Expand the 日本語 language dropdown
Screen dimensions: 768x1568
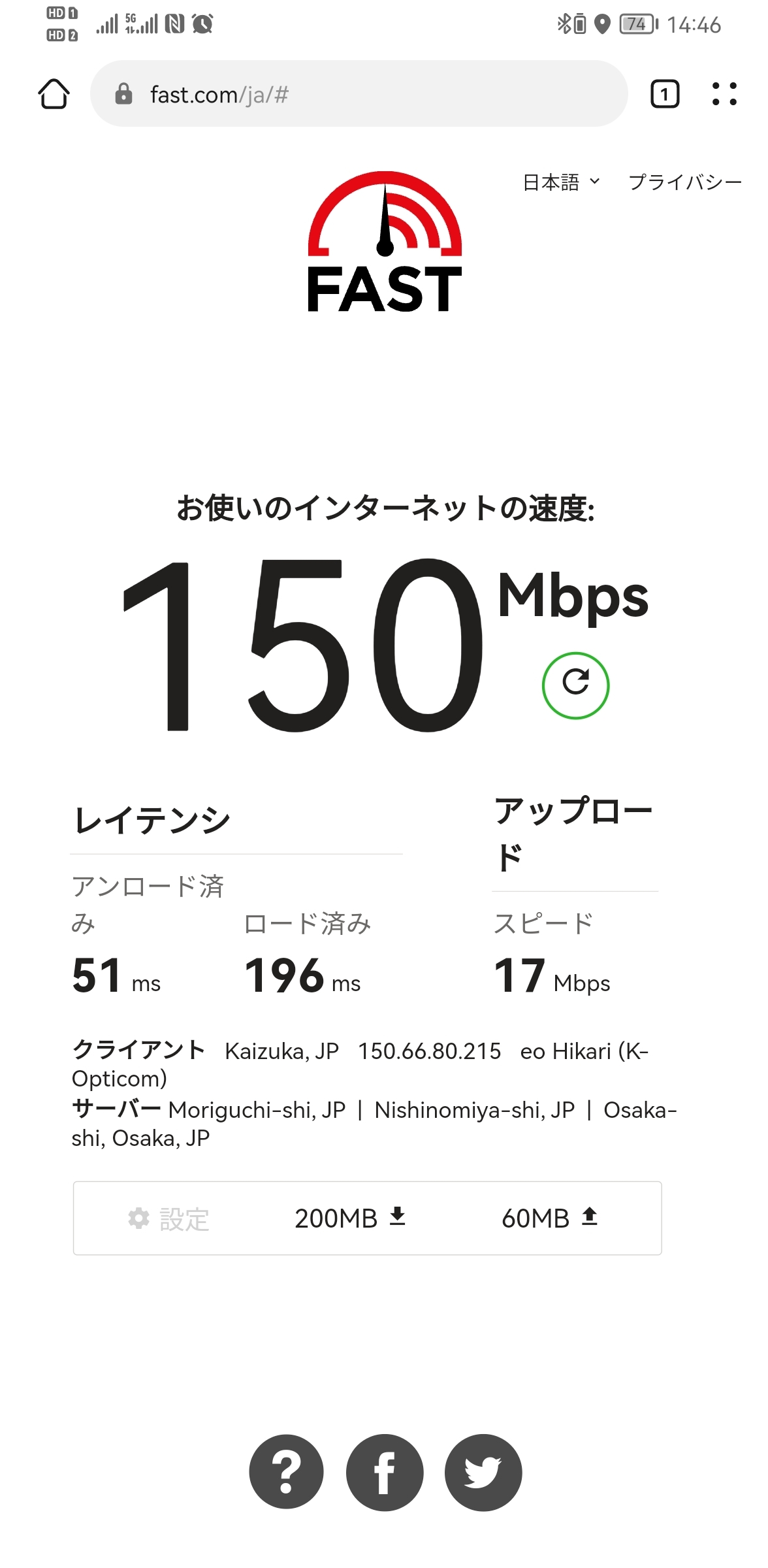pos(561,182)
